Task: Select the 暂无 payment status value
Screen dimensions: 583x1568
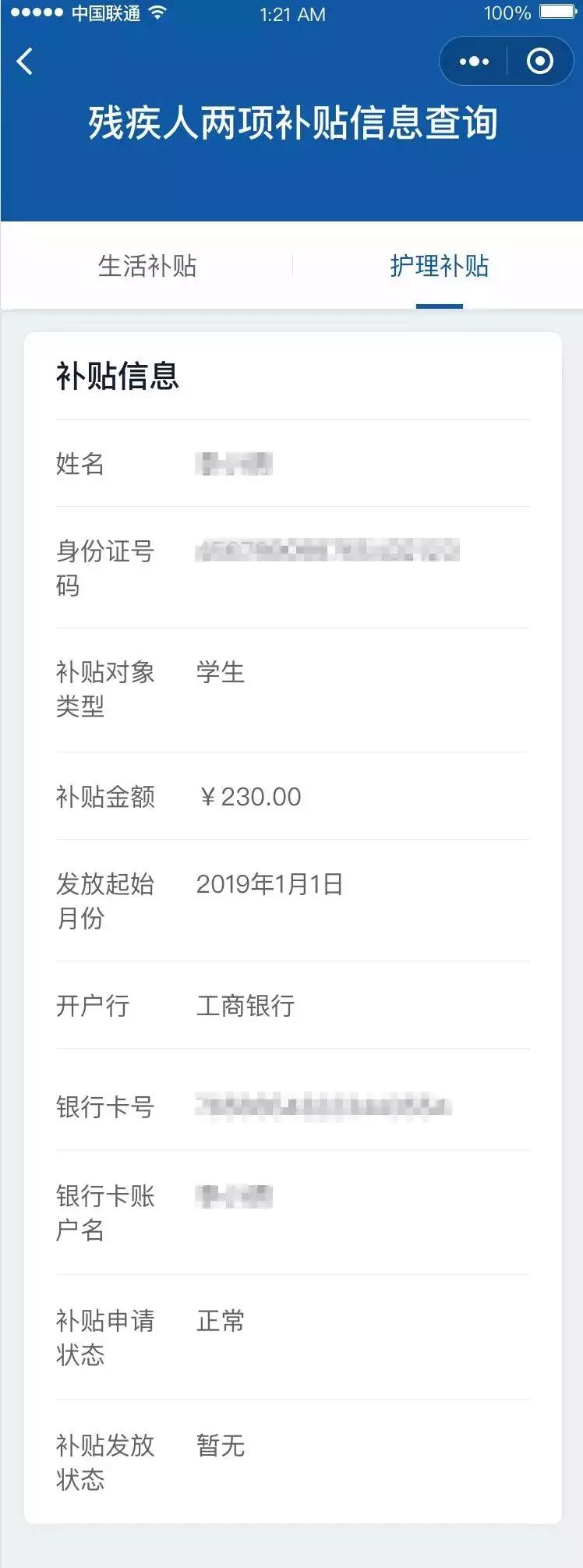Action: click(221, 1446)
